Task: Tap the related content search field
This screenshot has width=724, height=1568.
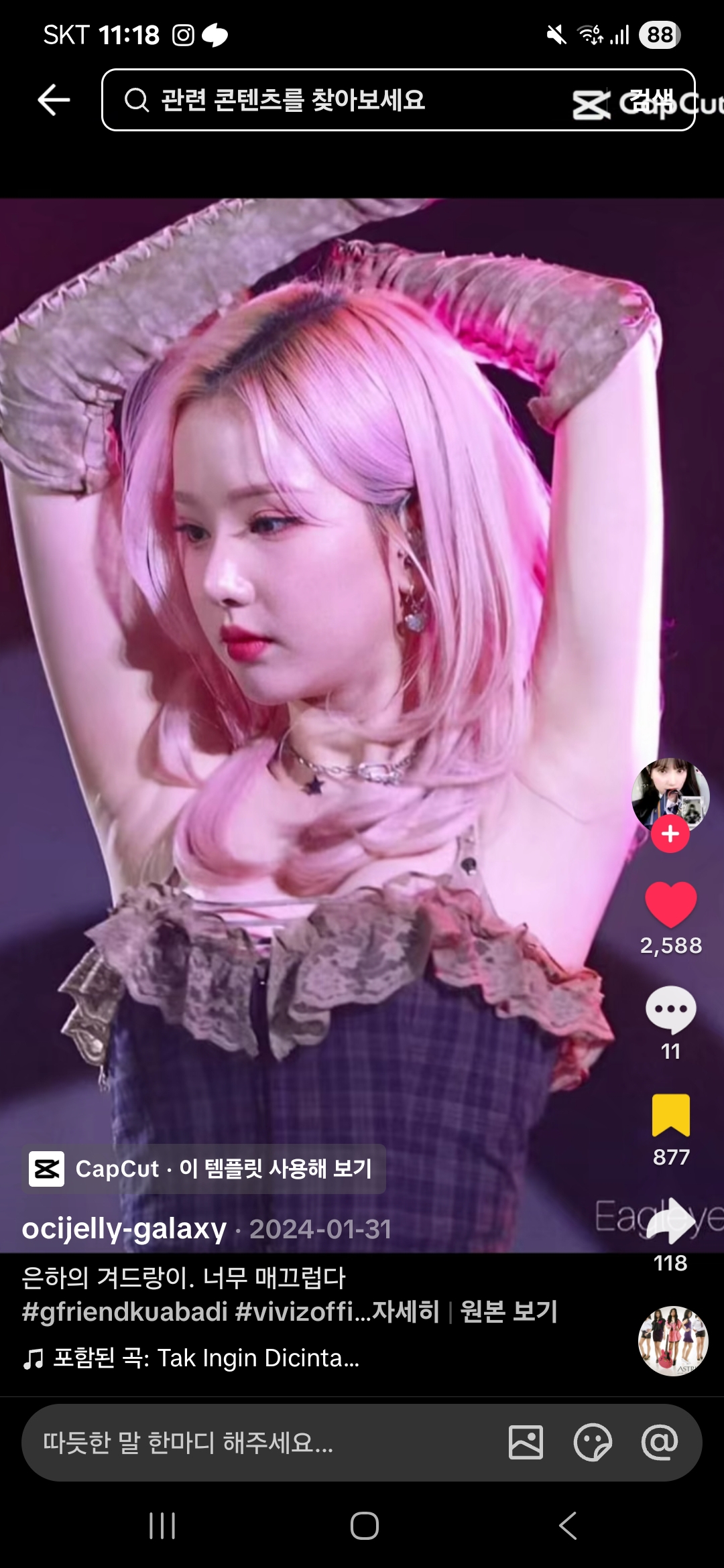Action: pos(335,101)
